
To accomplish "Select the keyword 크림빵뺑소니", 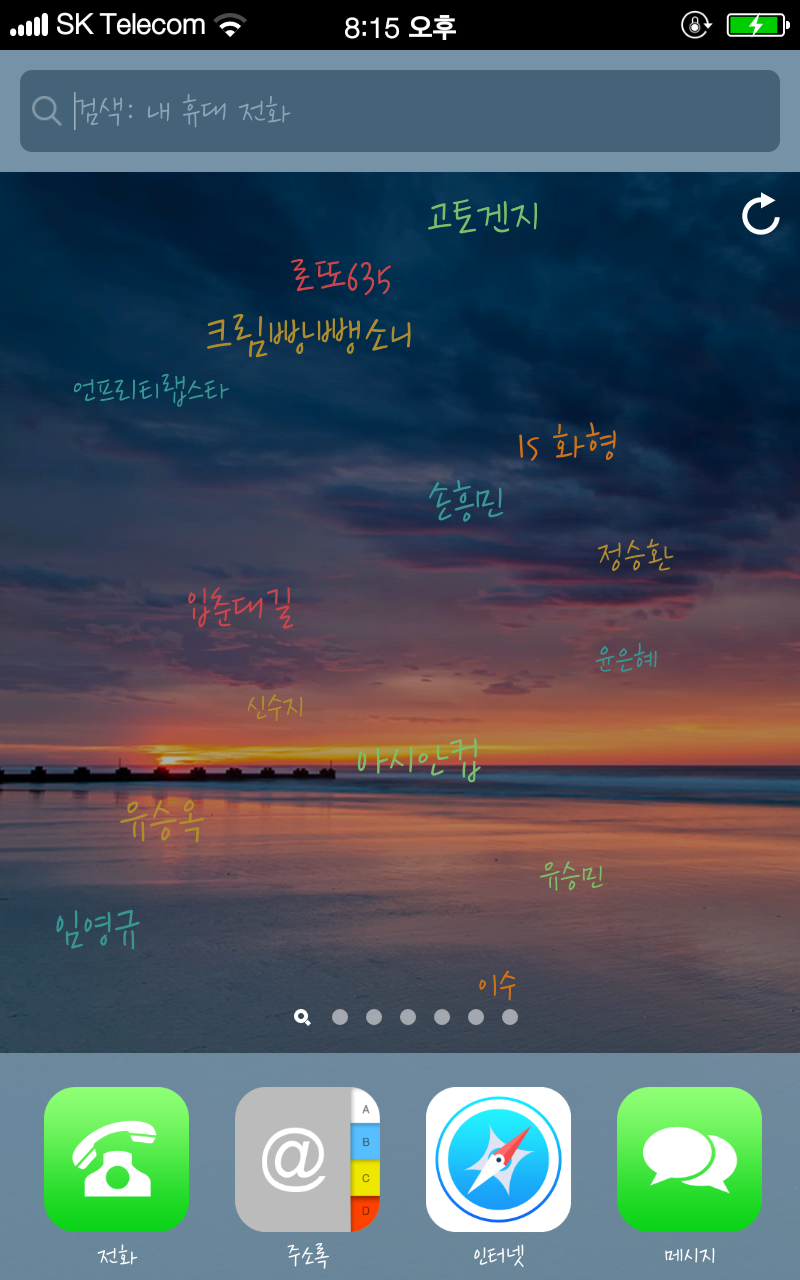I will [309, 335].
